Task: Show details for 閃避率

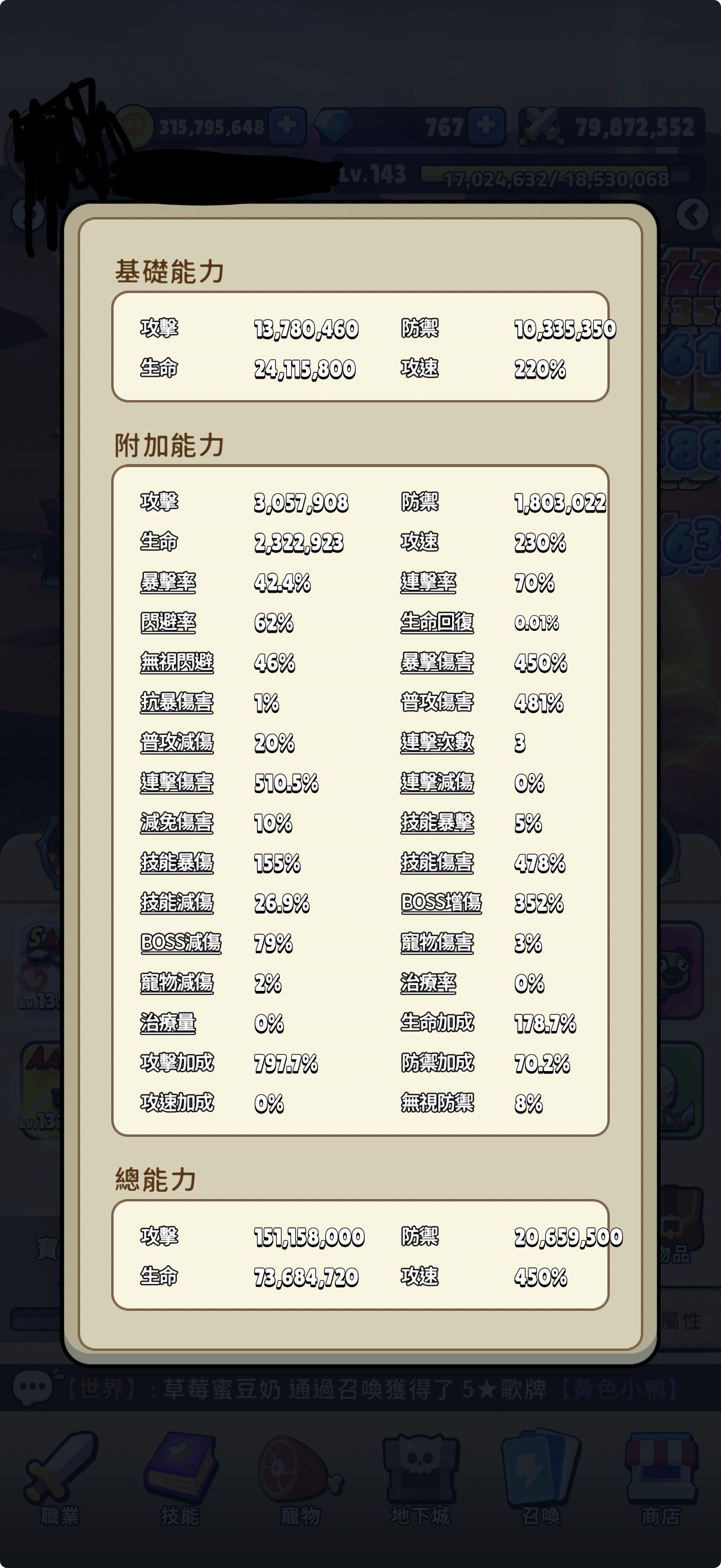Action: click(168, 622)
